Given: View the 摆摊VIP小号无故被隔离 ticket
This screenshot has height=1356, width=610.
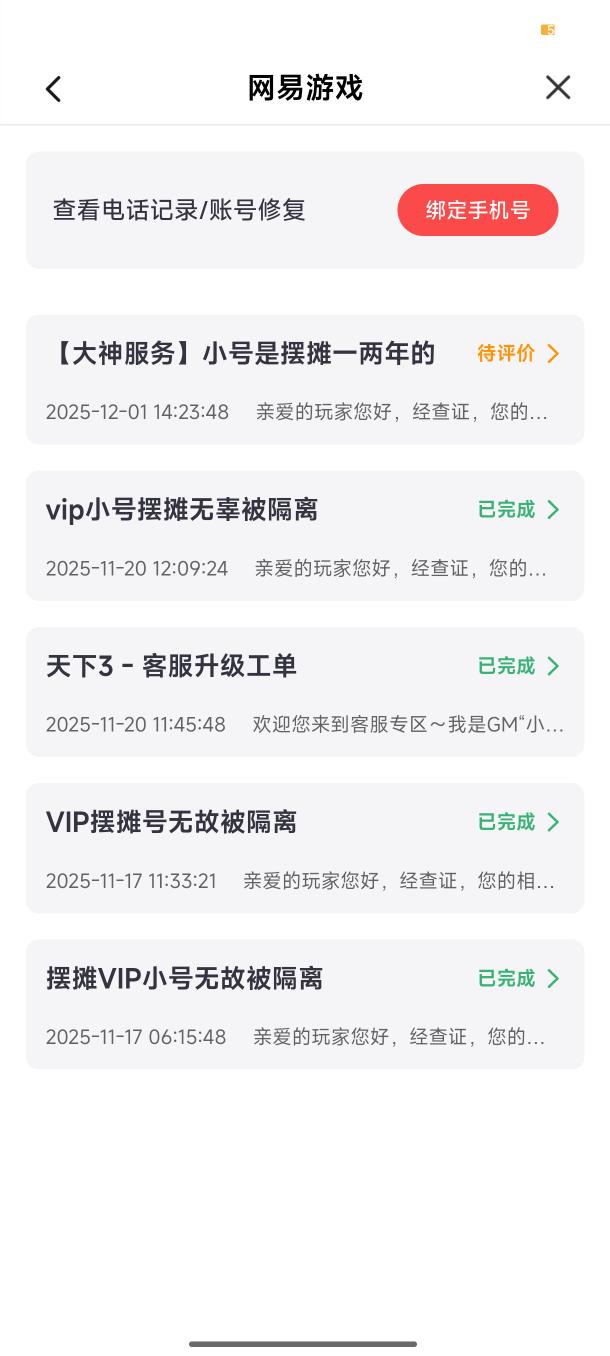Looking at the screenshot, I should 304,1003.
